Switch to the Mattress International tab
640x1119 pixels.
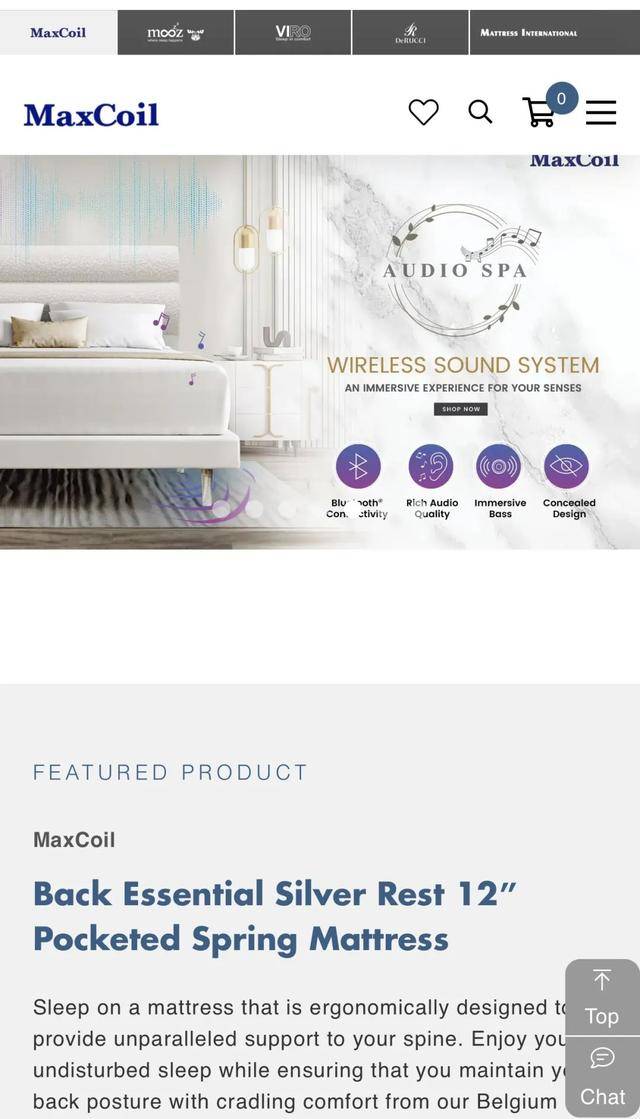(528, 32)
